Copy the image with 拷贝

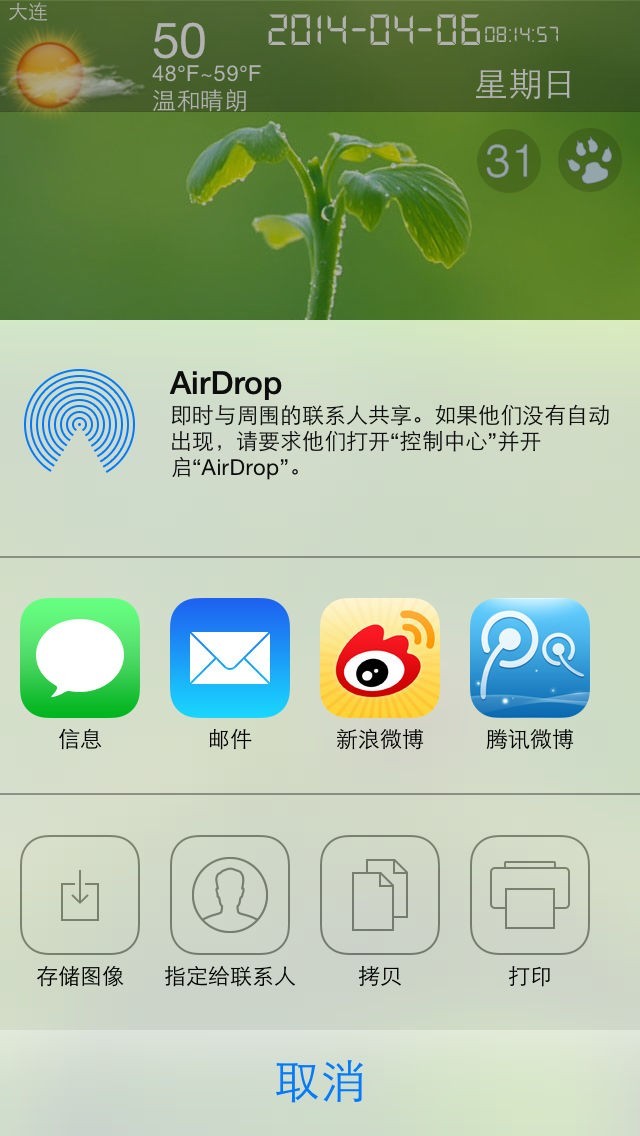(x=380, y=895)
